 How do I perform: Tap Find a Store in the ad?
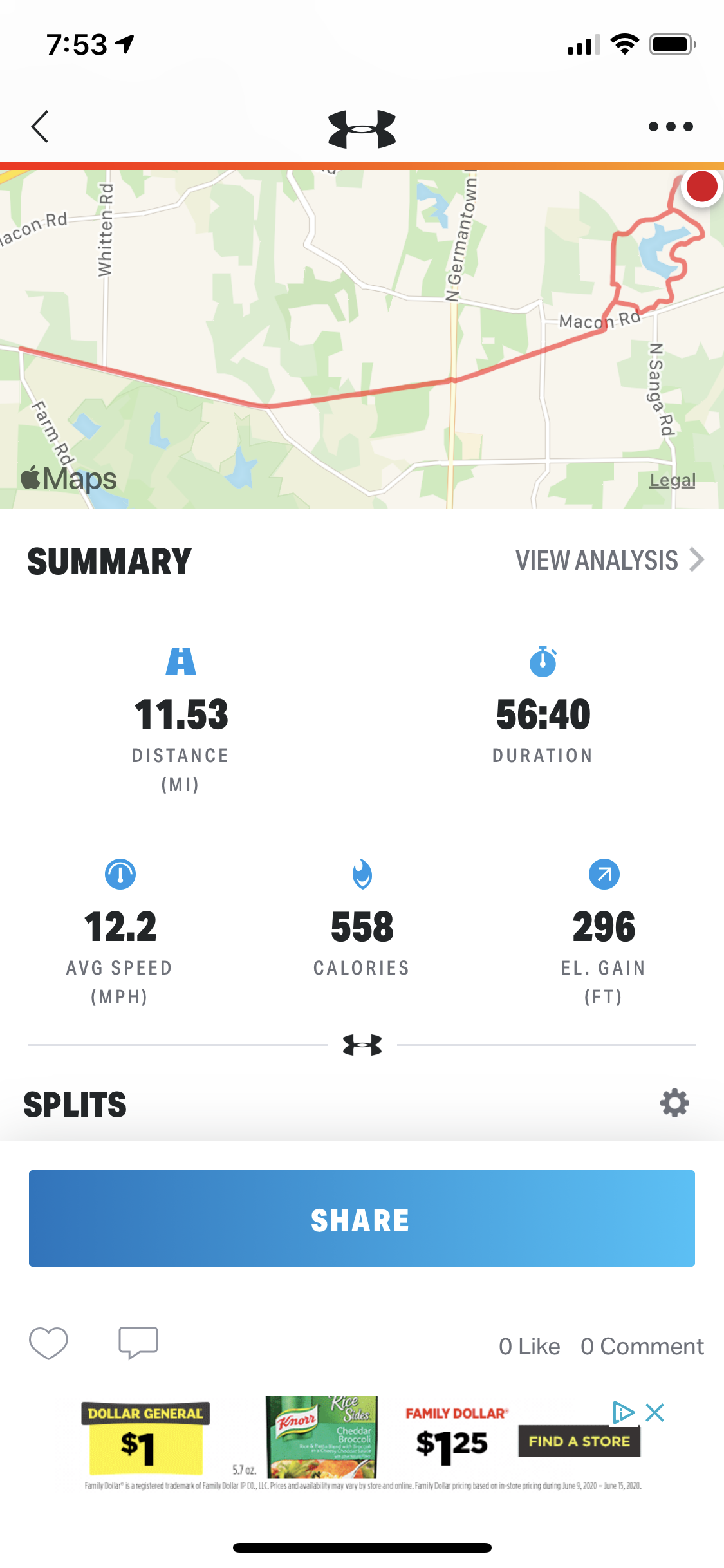(579, 1441)
